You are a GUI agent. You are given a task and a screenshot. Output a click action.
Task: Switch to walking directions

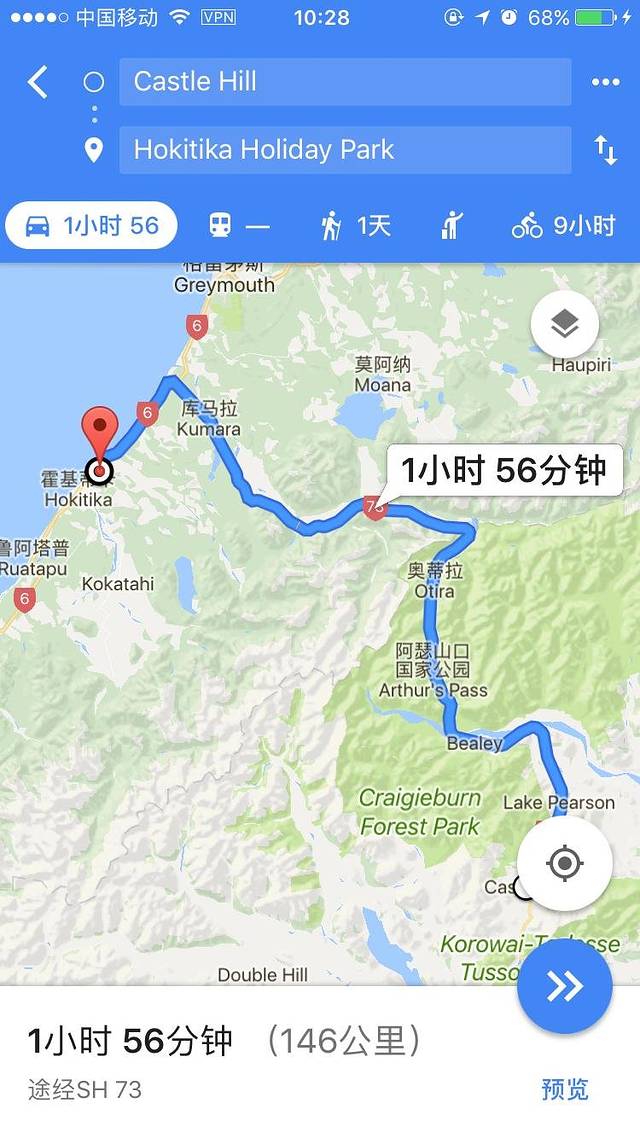355,226
